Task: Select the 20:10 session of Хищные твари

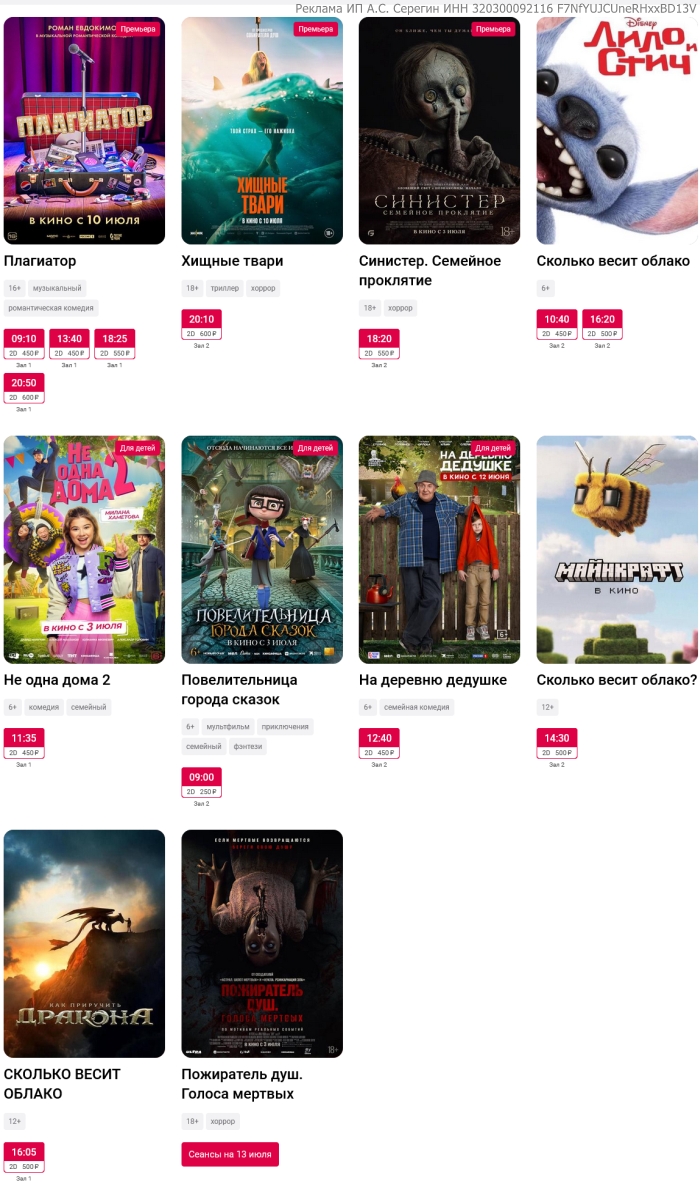Action: [201, 325]
